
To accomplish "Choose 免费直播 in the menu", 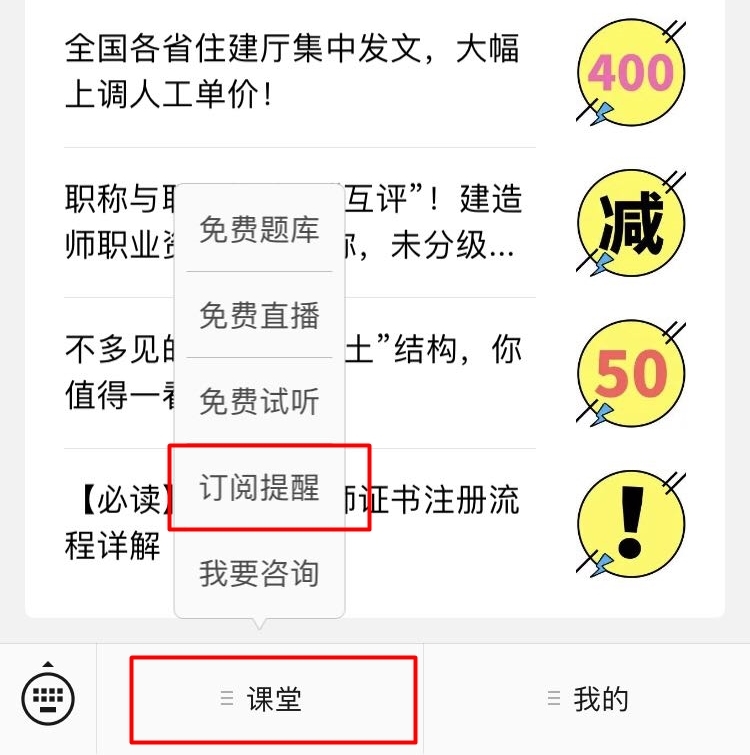I will 258,314.
